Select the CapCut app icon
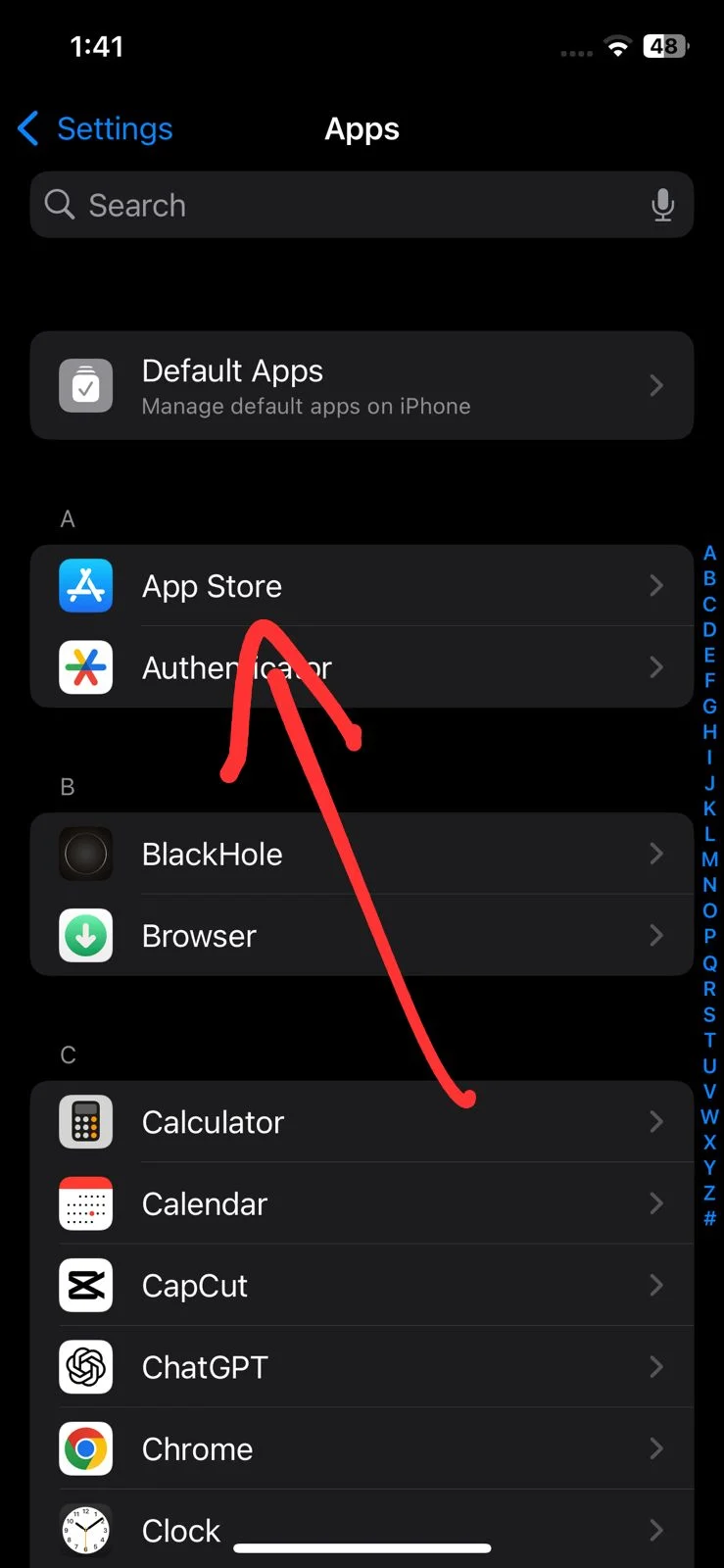This screenshot has width=724, height=1568. (x=85, y=1286)
